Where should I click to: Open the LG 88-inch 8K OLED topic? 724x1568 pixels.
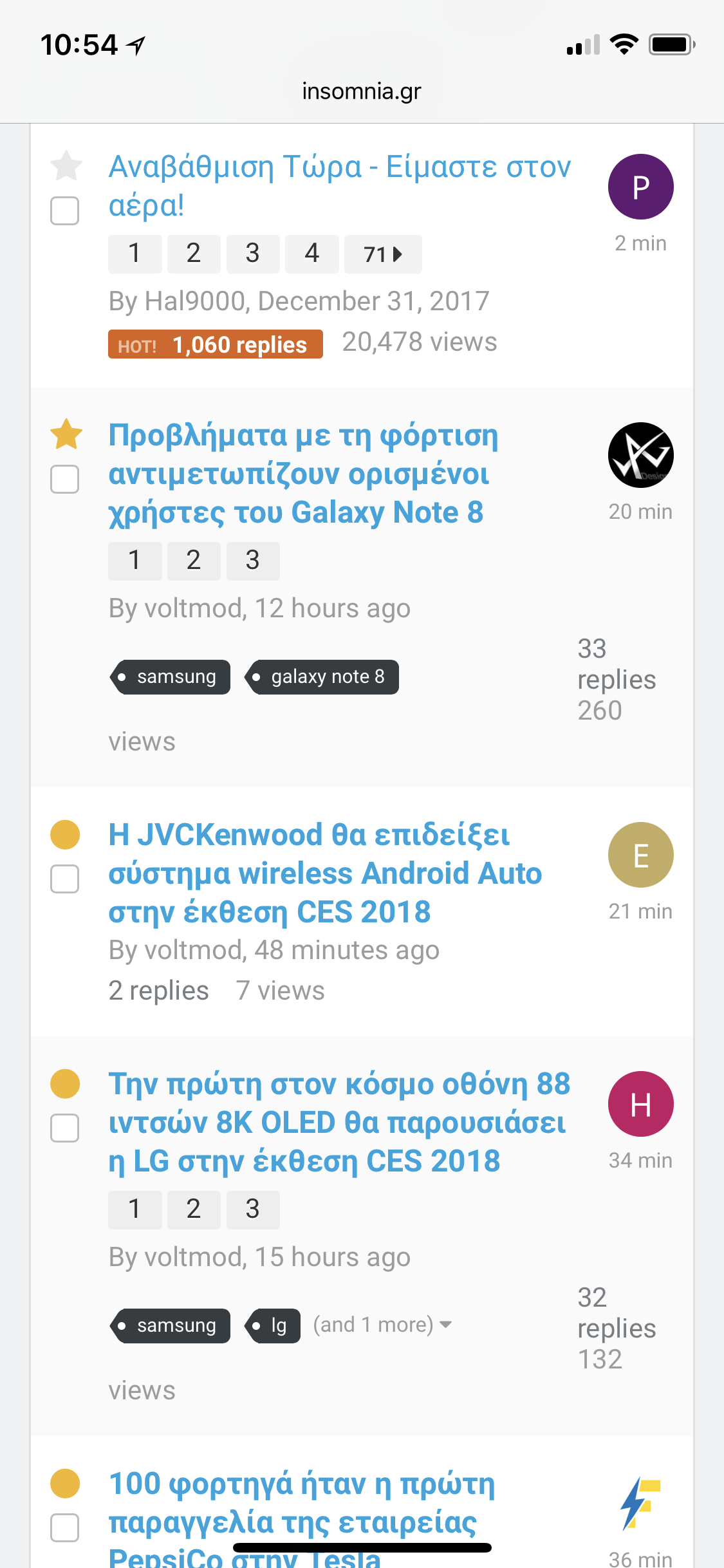tap(339, 1123)
